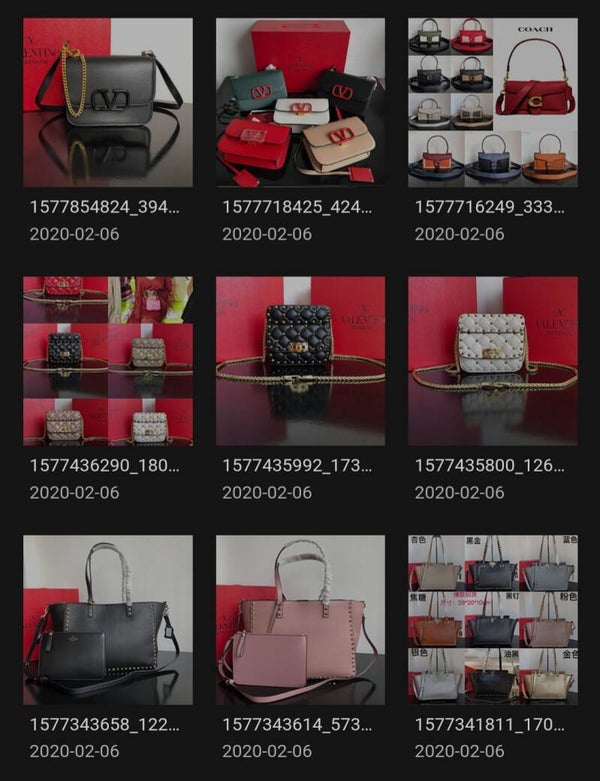Open image file 1577436290_180
The height and width of the screenshot is (781, 600).
[107, 361]
